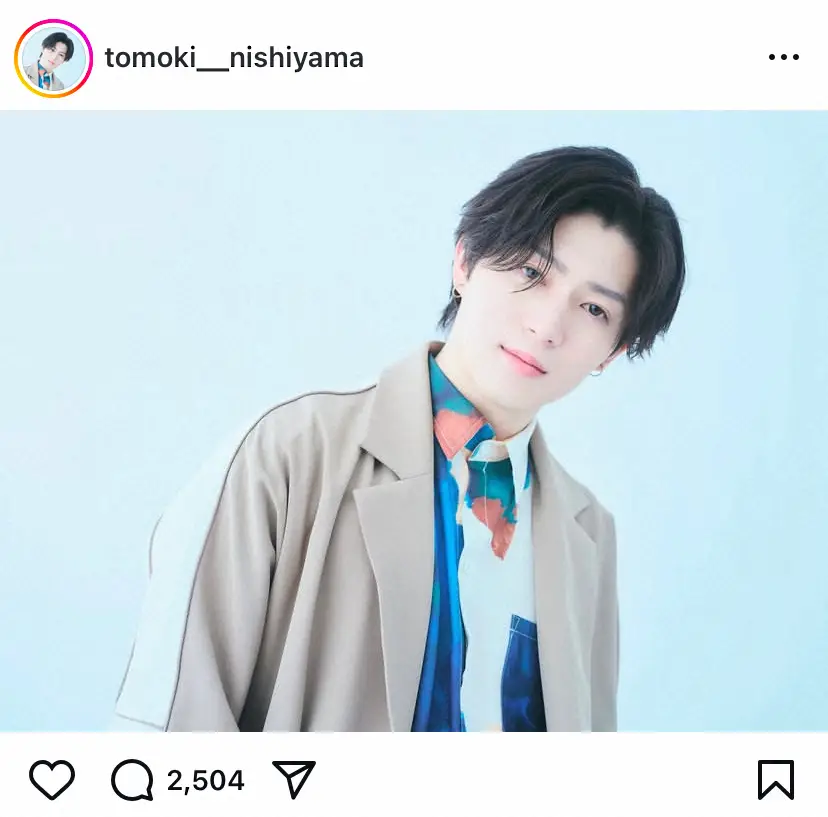Open the post photo
Viewport: 828px width, 817px height.
414,420
